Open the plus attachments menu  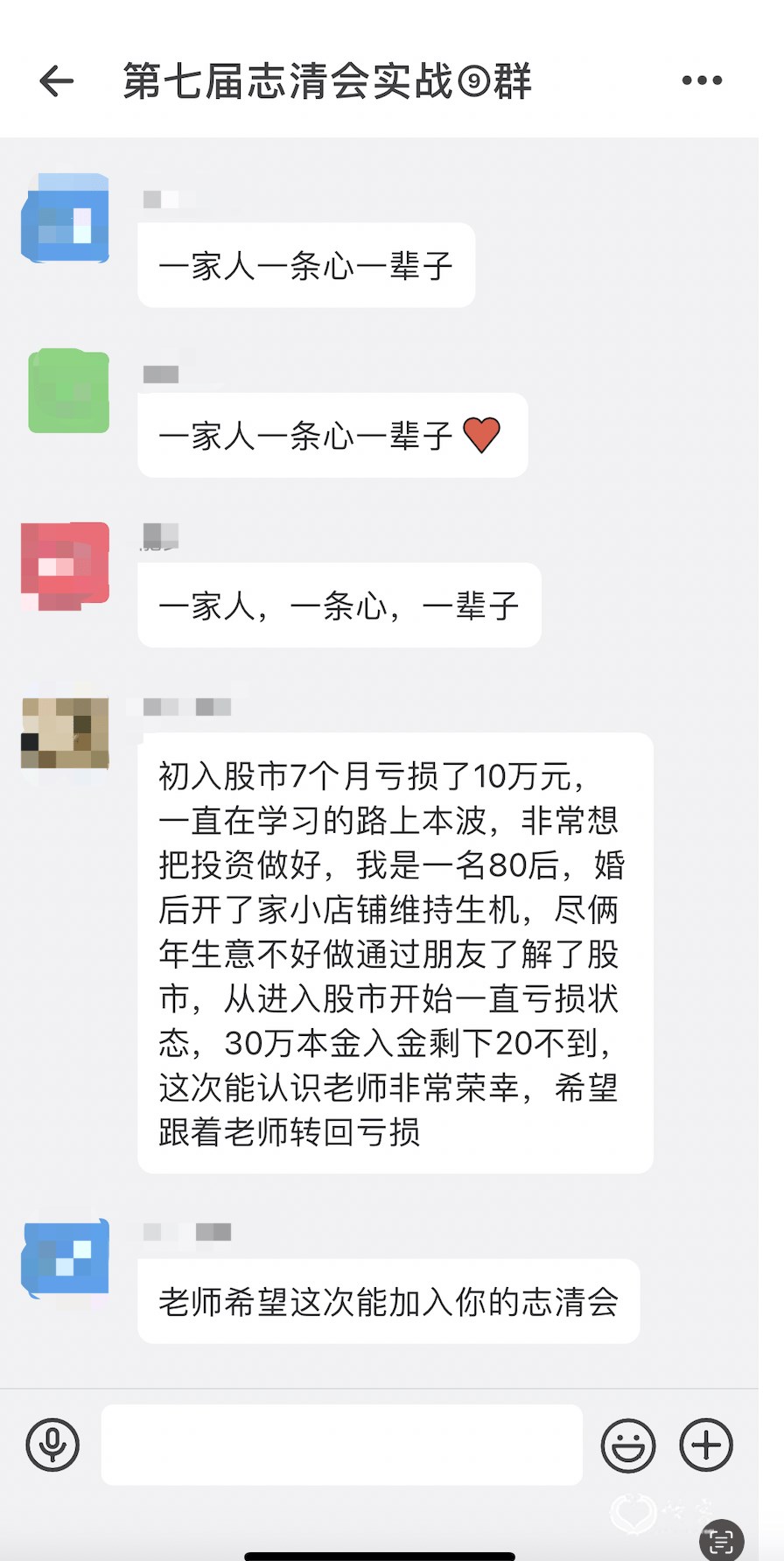706,1445
